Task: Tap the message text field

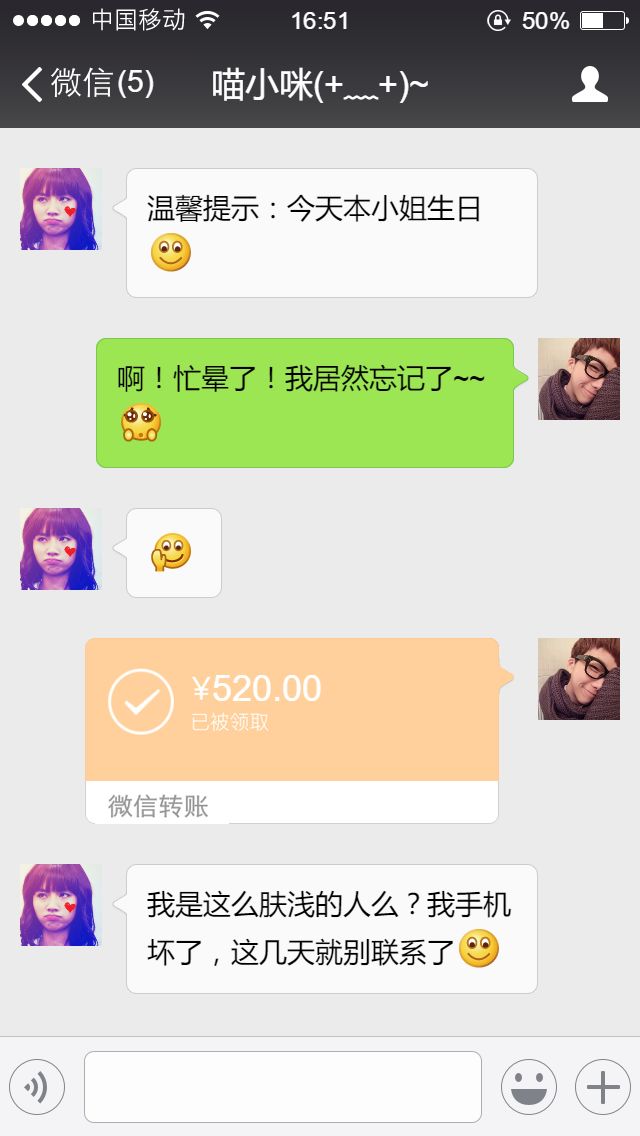Action: 283,1087
